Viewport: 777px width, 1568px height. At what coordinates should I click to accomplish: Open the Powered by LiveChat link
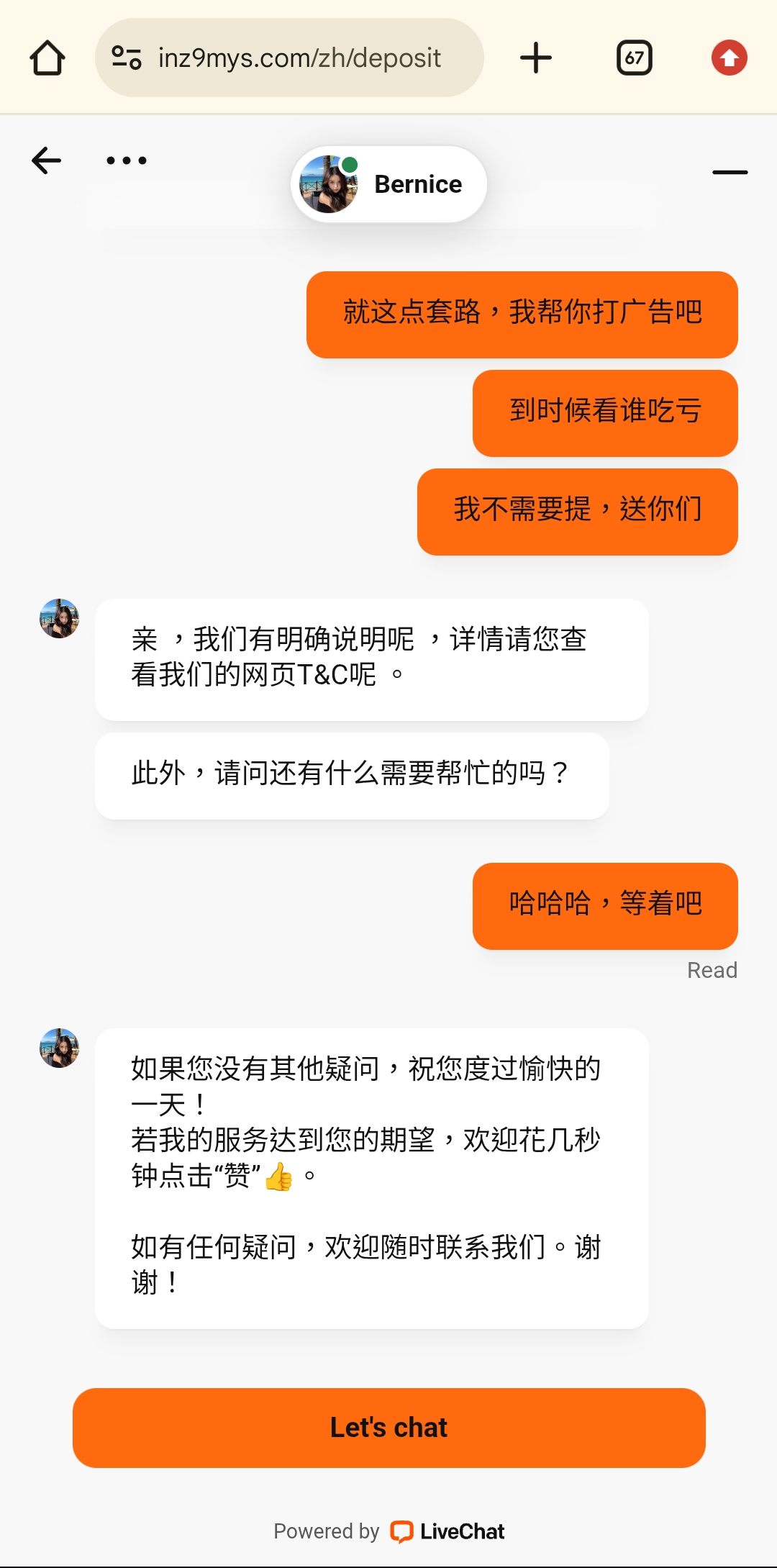point(388,1531)
